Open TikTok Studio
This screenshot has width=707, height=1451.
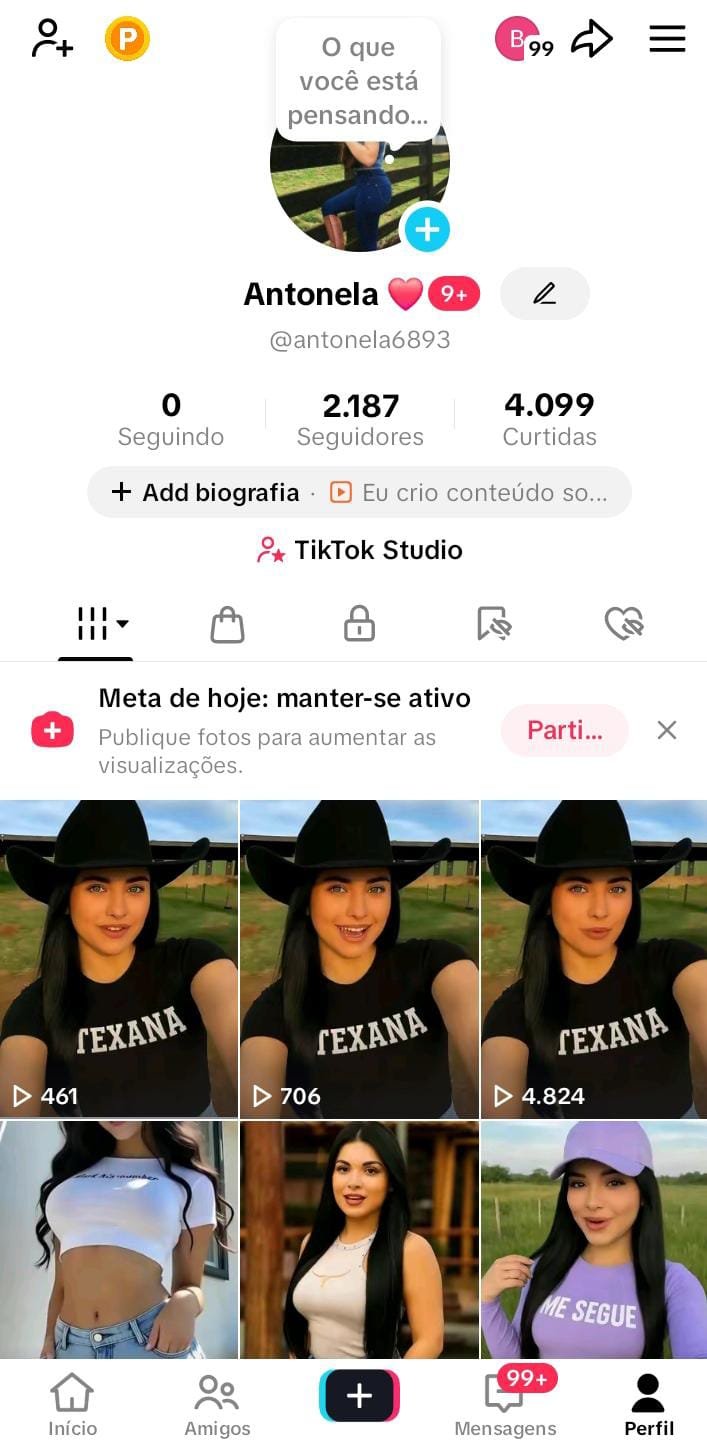(x=360, y=550)
